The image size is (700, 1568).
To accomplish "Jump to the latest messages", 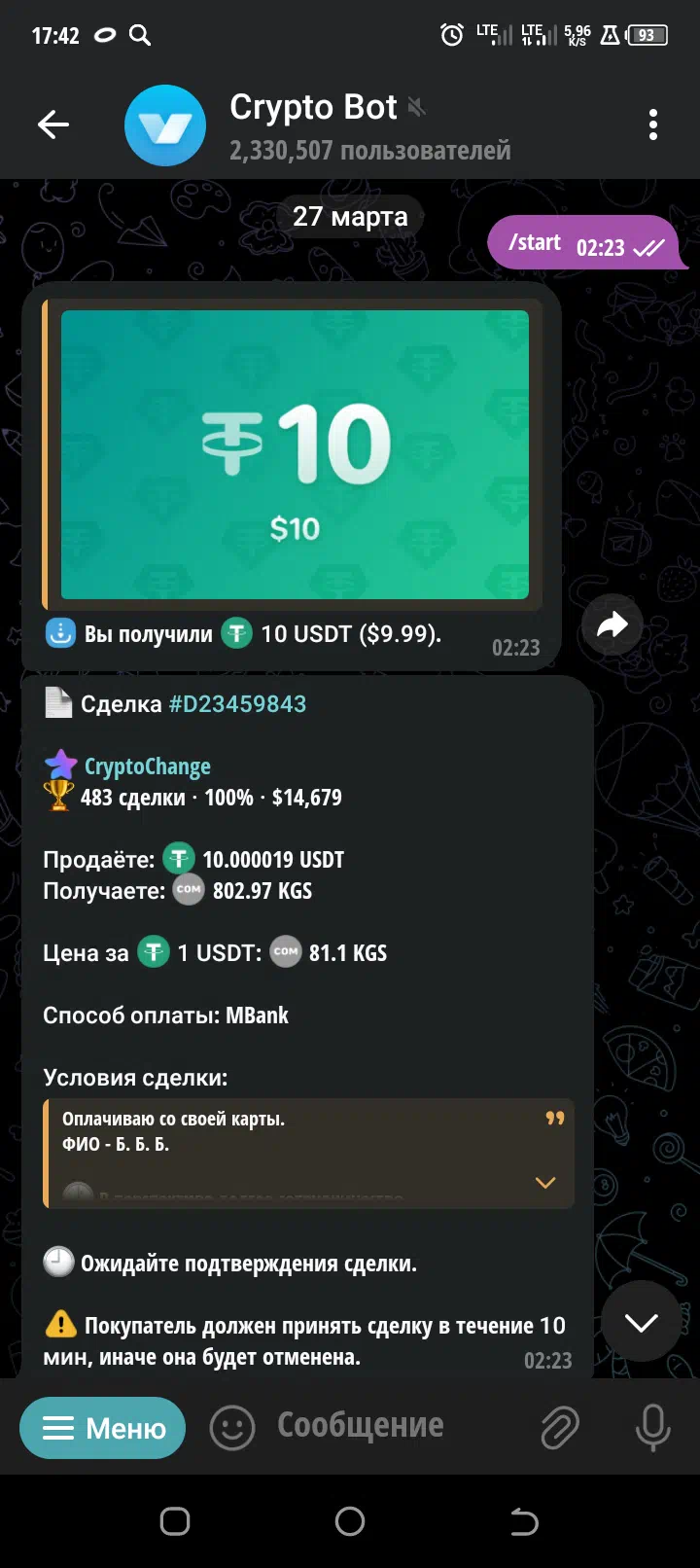I will coord(641,1322).
